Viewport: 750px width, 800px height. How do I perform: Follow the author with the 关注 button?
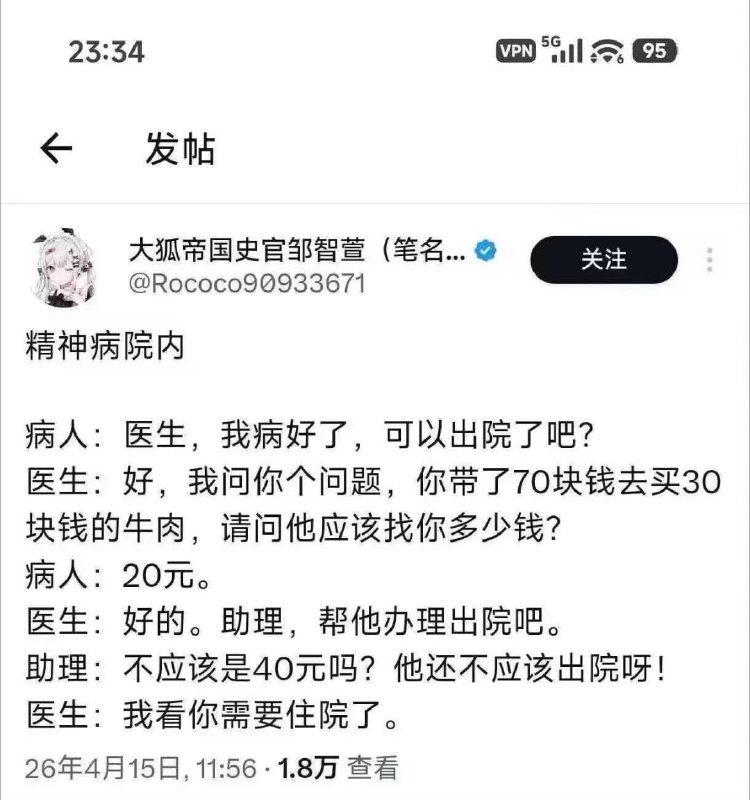click(x=604, y=260)
